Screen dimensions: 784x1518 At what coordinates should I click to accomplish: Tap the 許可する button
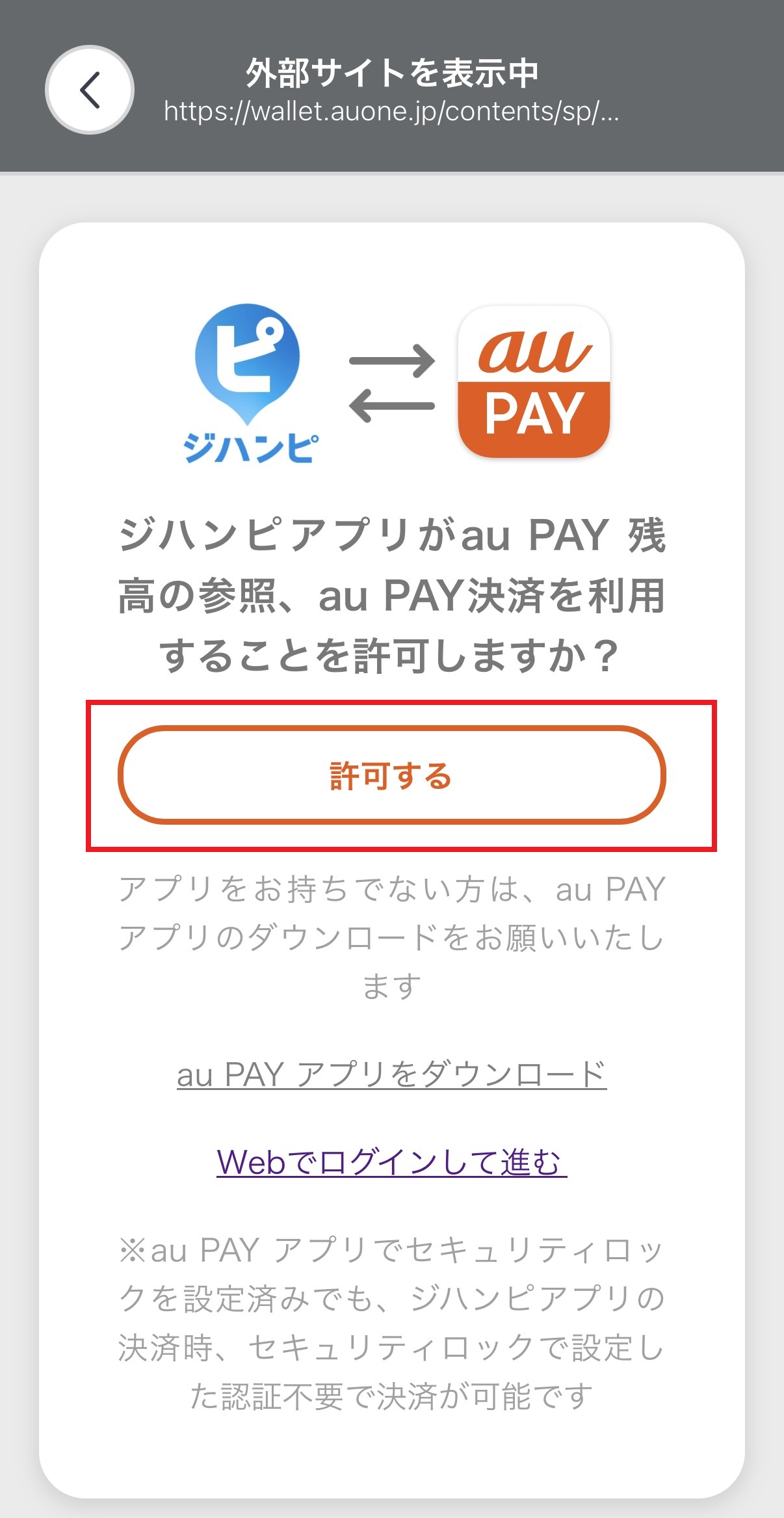tap(391, 775)
